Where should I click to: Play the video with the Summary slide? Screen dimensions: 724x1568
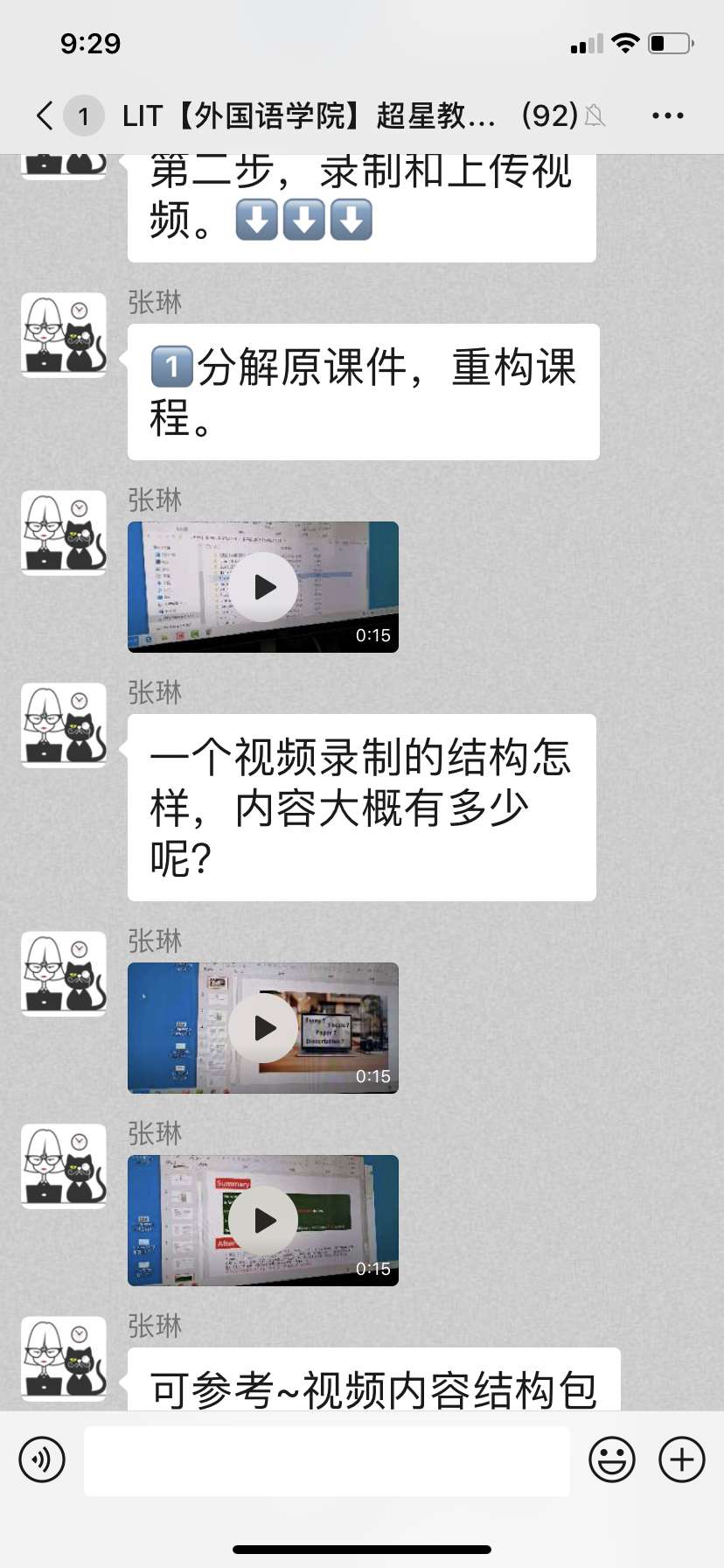[x=263, y=1221]
